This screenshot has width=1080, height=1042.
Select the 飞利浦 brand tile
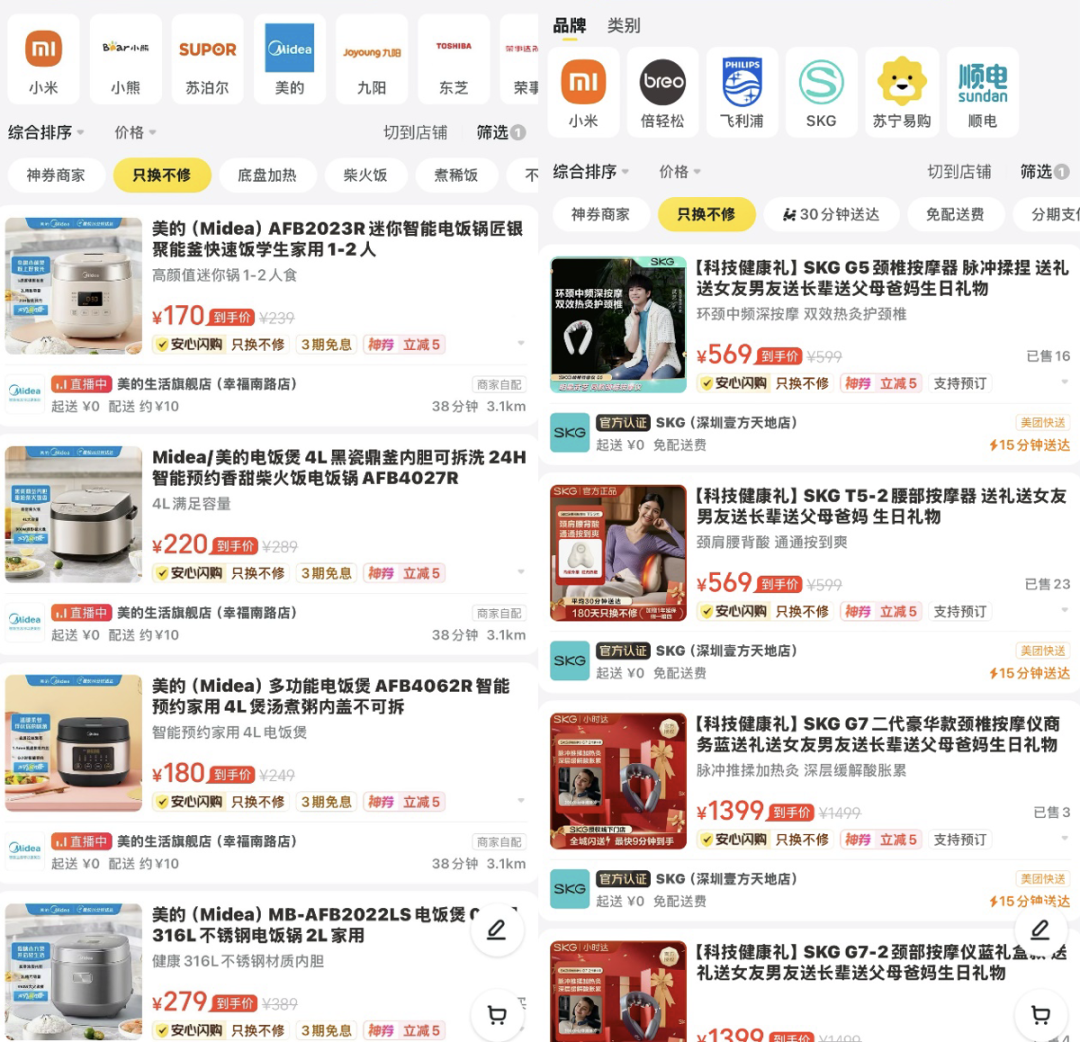click(741, 92)
